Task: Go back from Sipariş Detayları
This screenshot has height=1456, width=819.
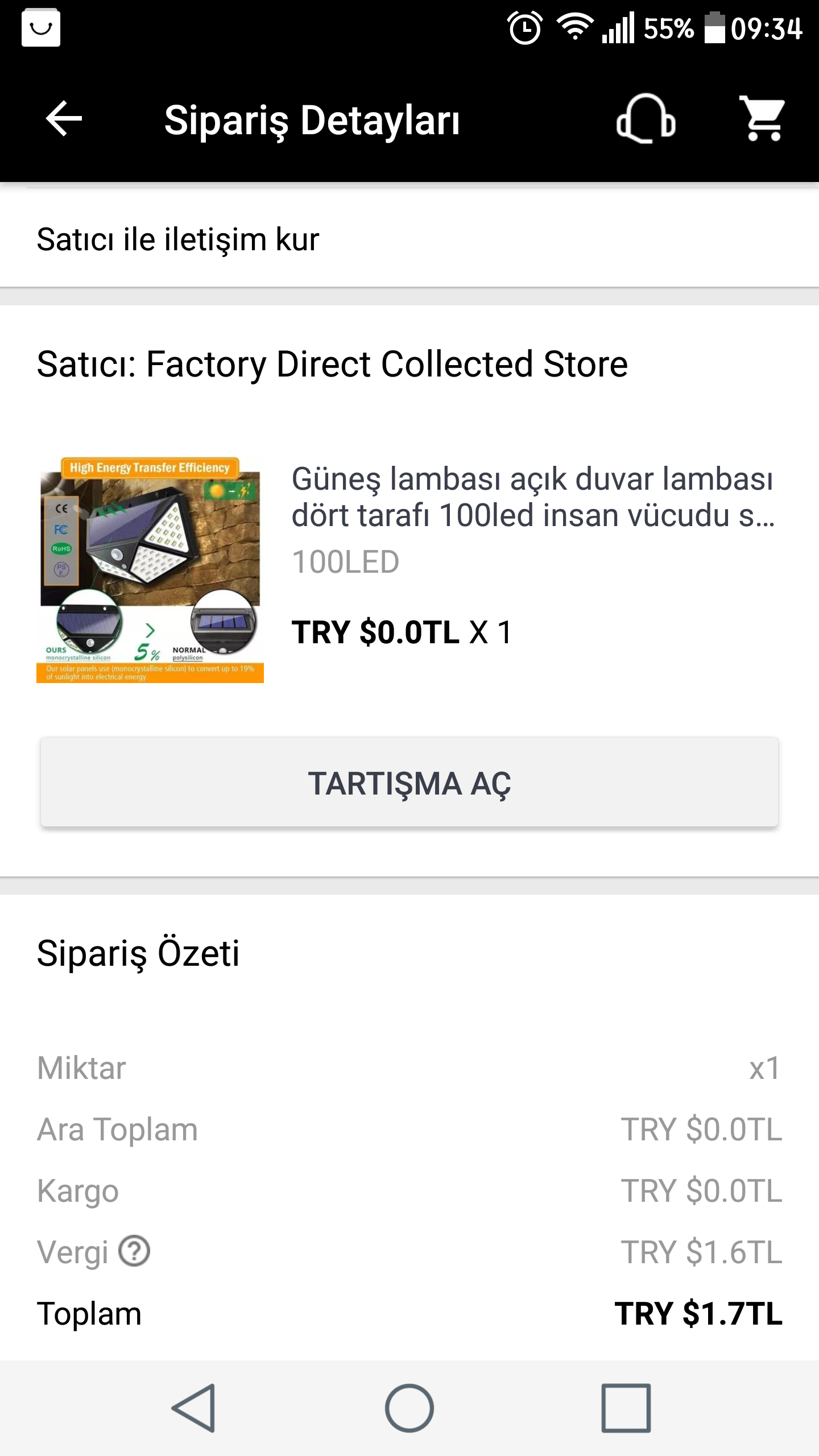Action: (x=64, y=119)
